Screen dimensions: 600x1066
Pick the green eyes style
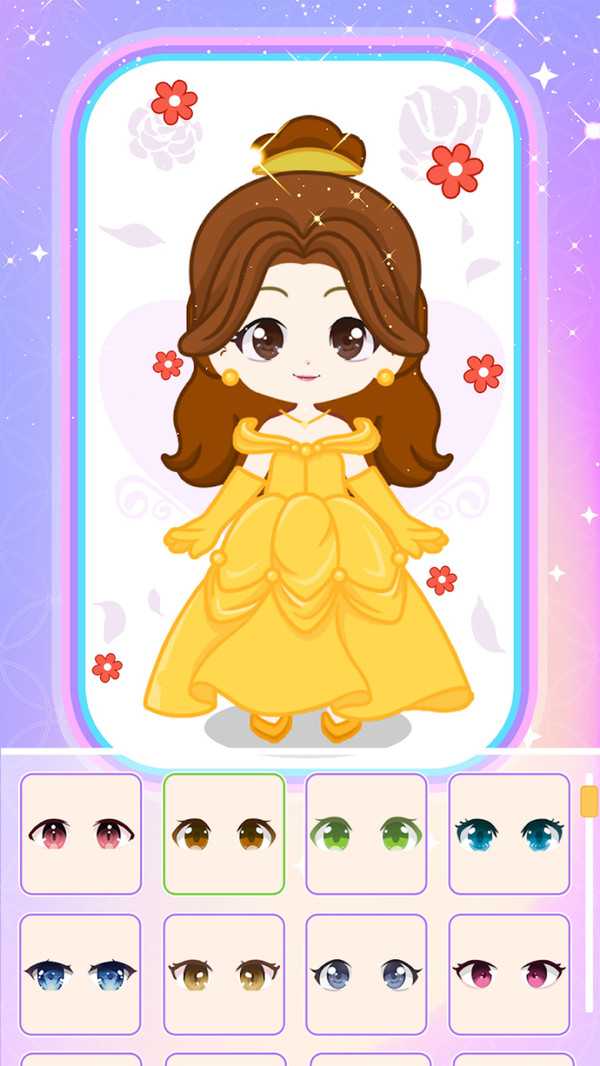tap(366, 833)
